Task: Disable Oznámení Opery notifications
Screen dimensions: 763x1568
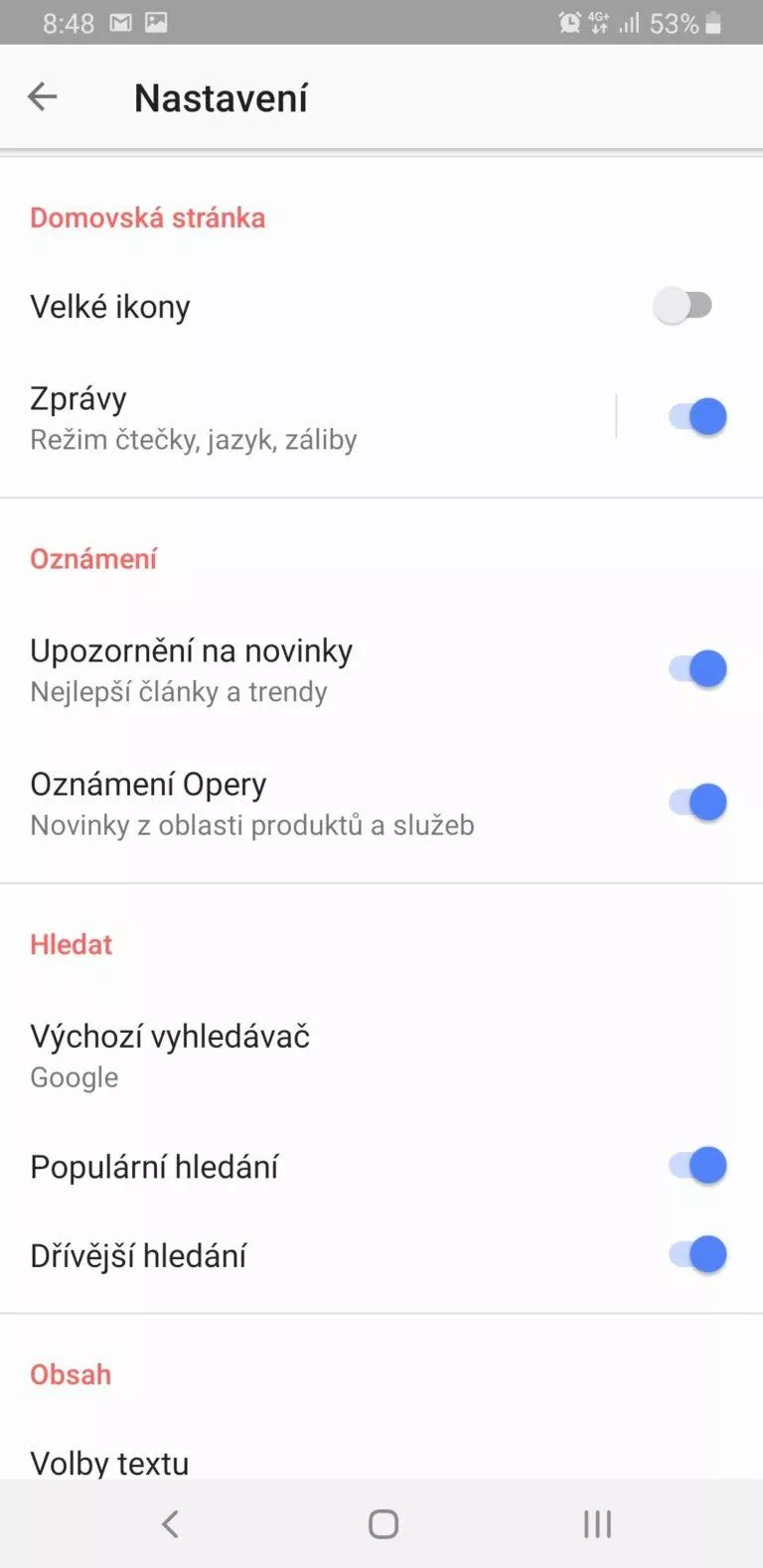Action: (695, 802)
